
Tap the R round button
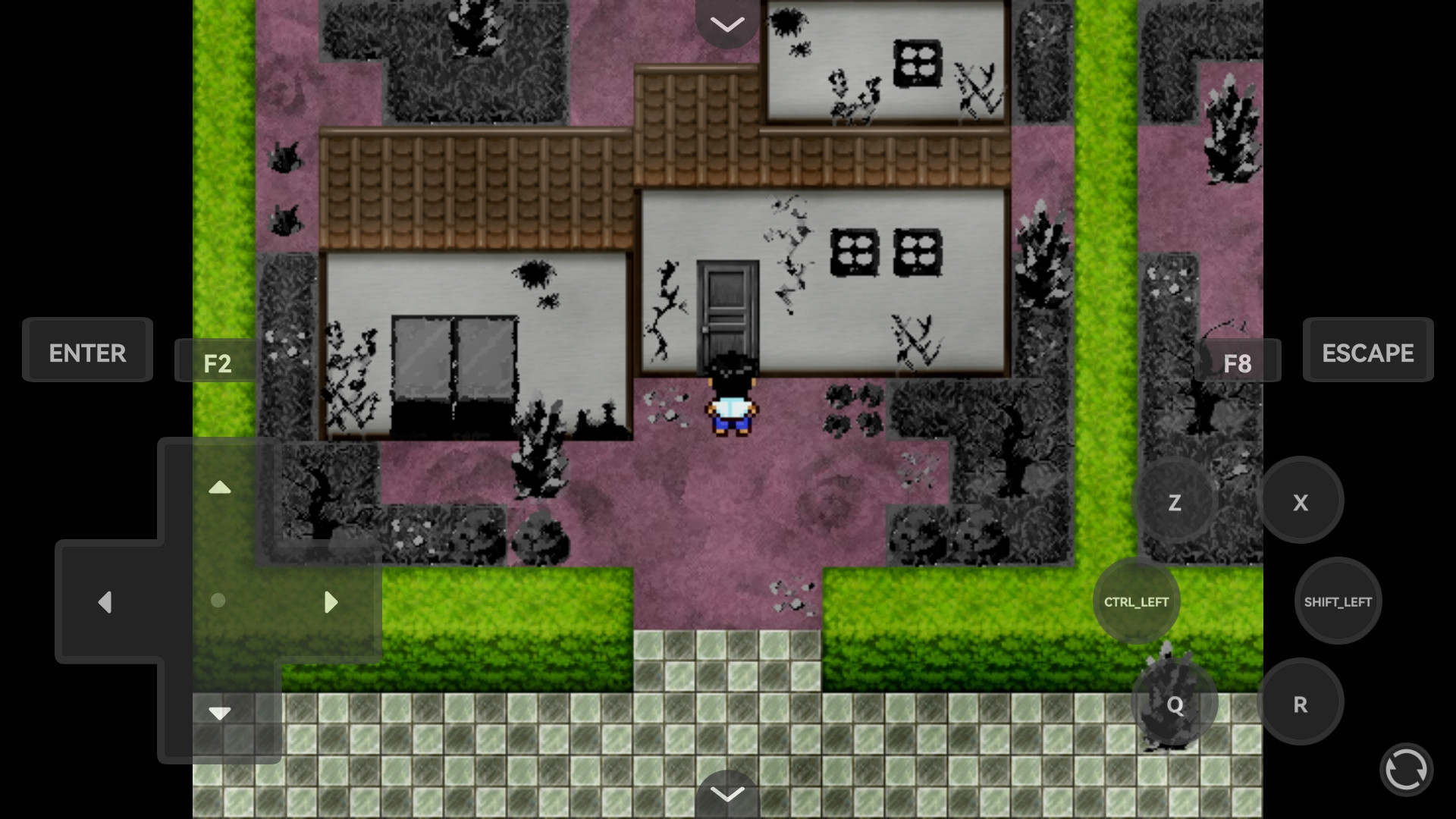click(x=1300, y=704)
